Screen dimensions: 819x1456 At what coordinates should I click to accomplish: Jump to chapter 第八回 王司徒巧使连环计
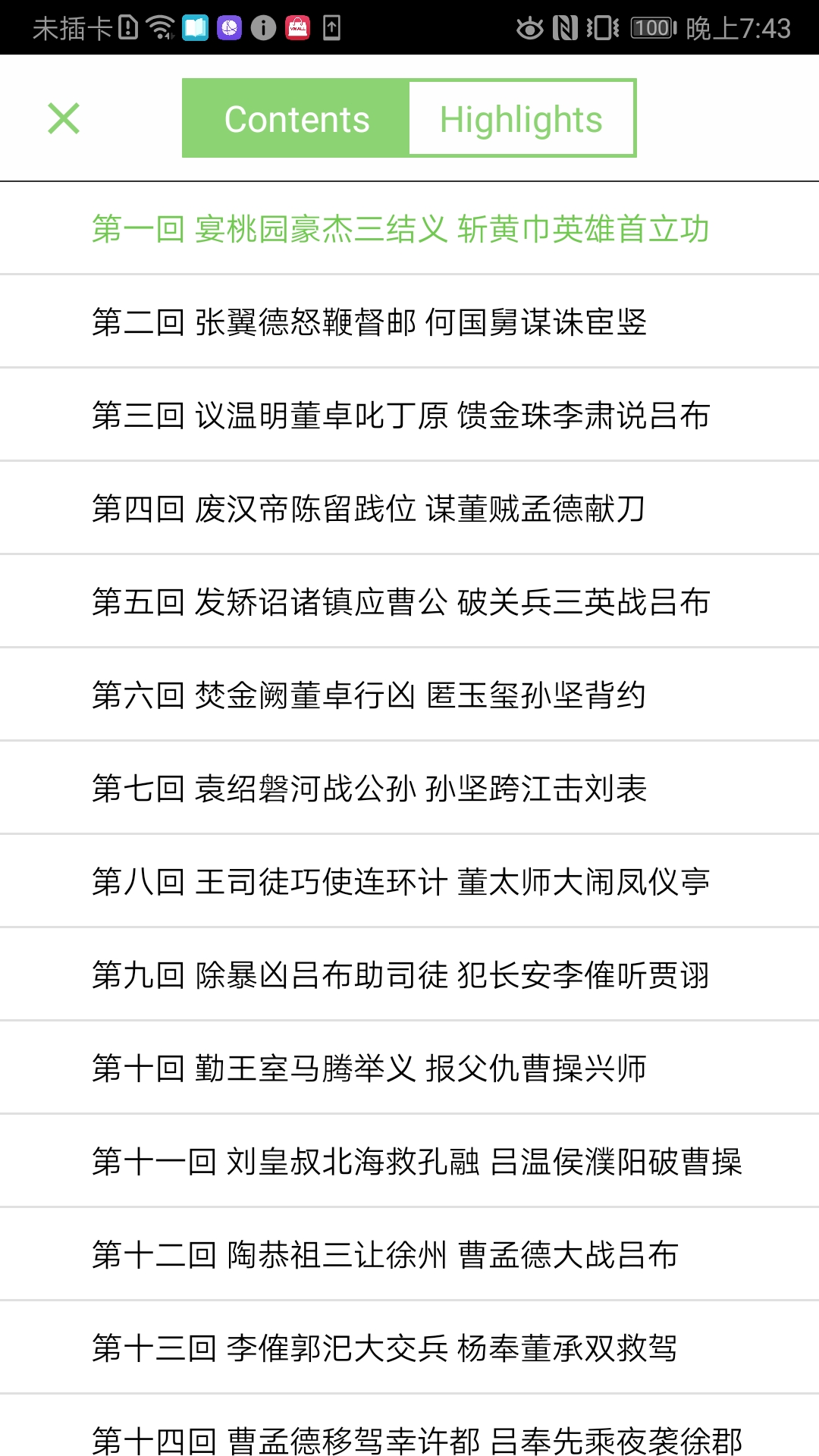[x=401, y=880]
